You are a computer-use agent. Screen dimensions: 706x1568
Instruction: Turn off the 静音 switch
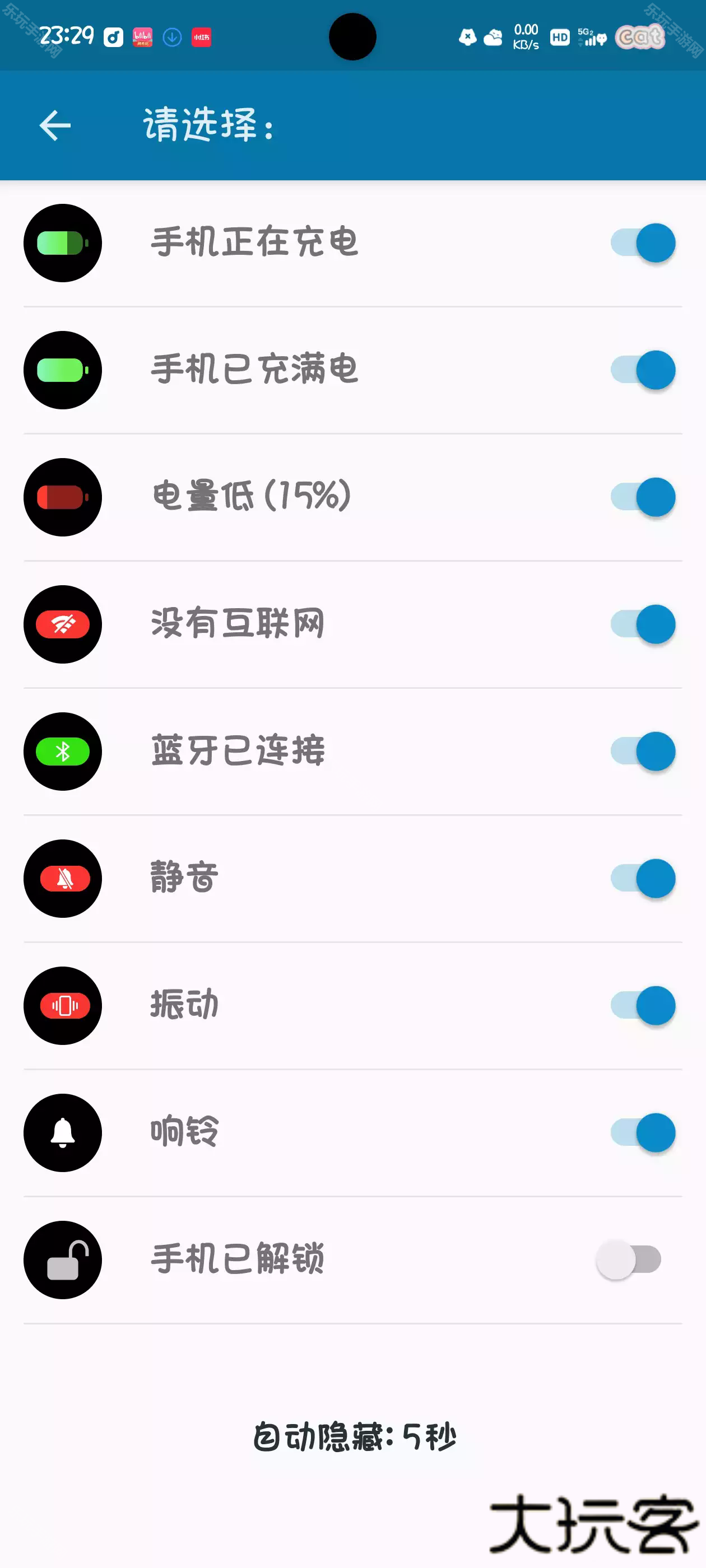[x=643, y=879]
